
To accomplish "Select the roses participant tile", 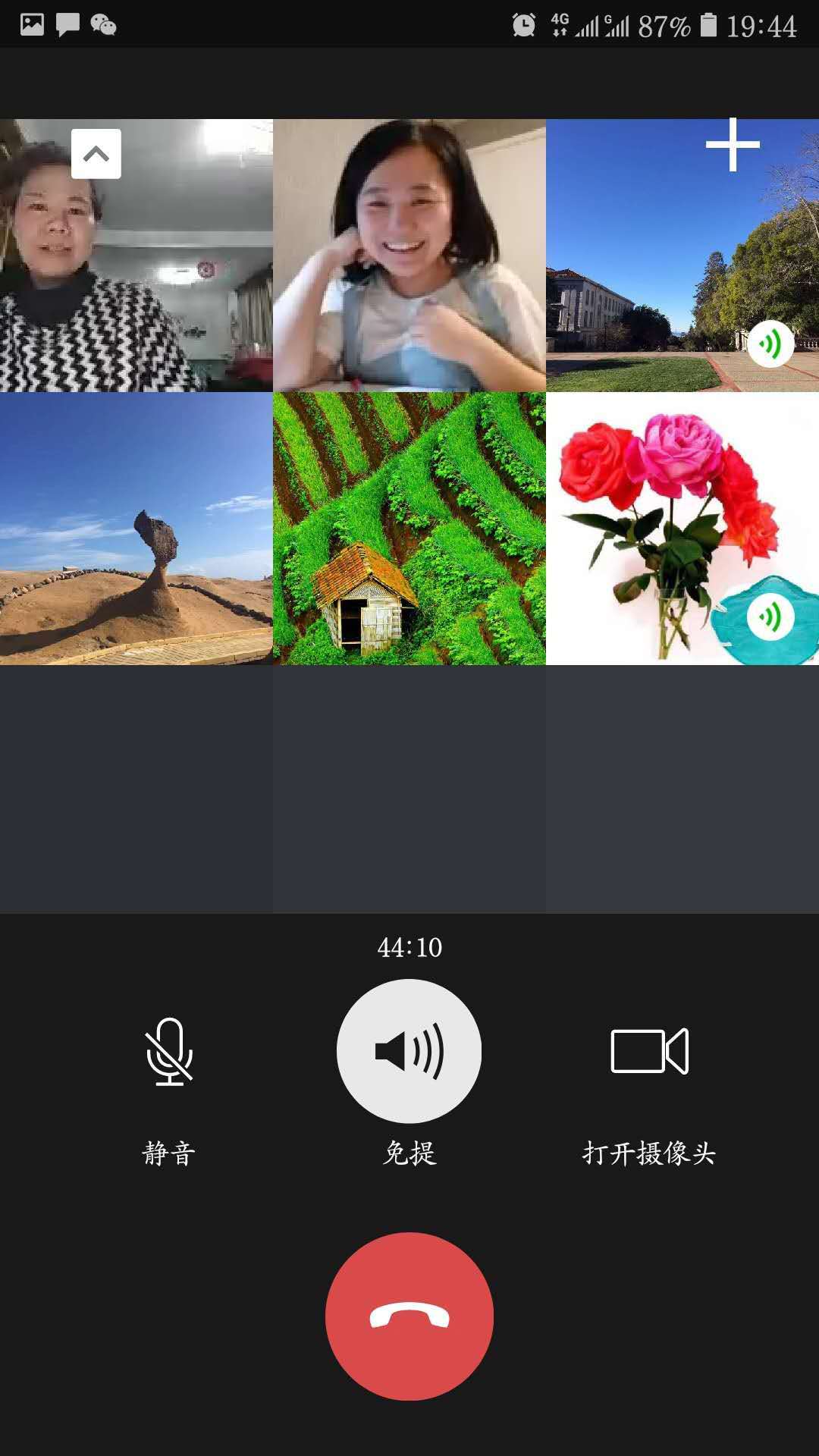I will tap(667, 516).
